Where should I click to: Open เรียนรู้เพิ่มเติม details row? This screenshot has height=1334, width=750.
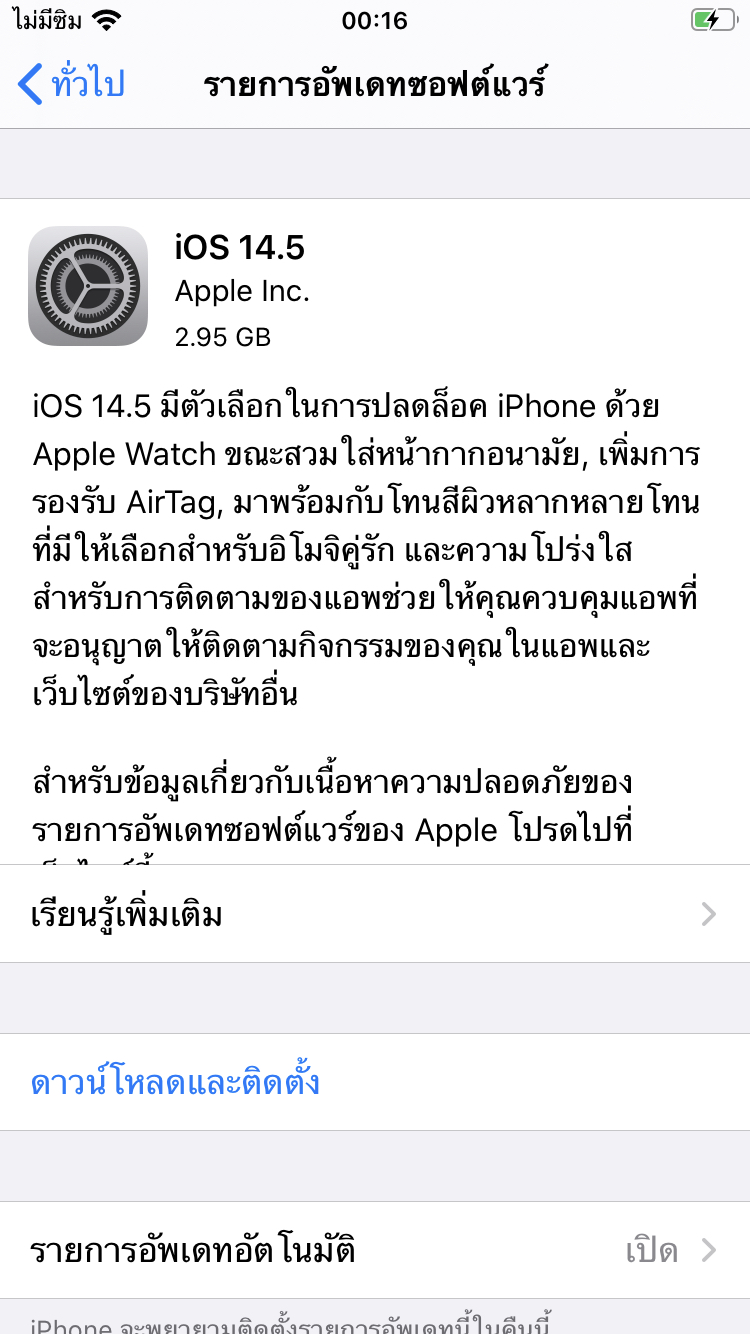[374, 914]
